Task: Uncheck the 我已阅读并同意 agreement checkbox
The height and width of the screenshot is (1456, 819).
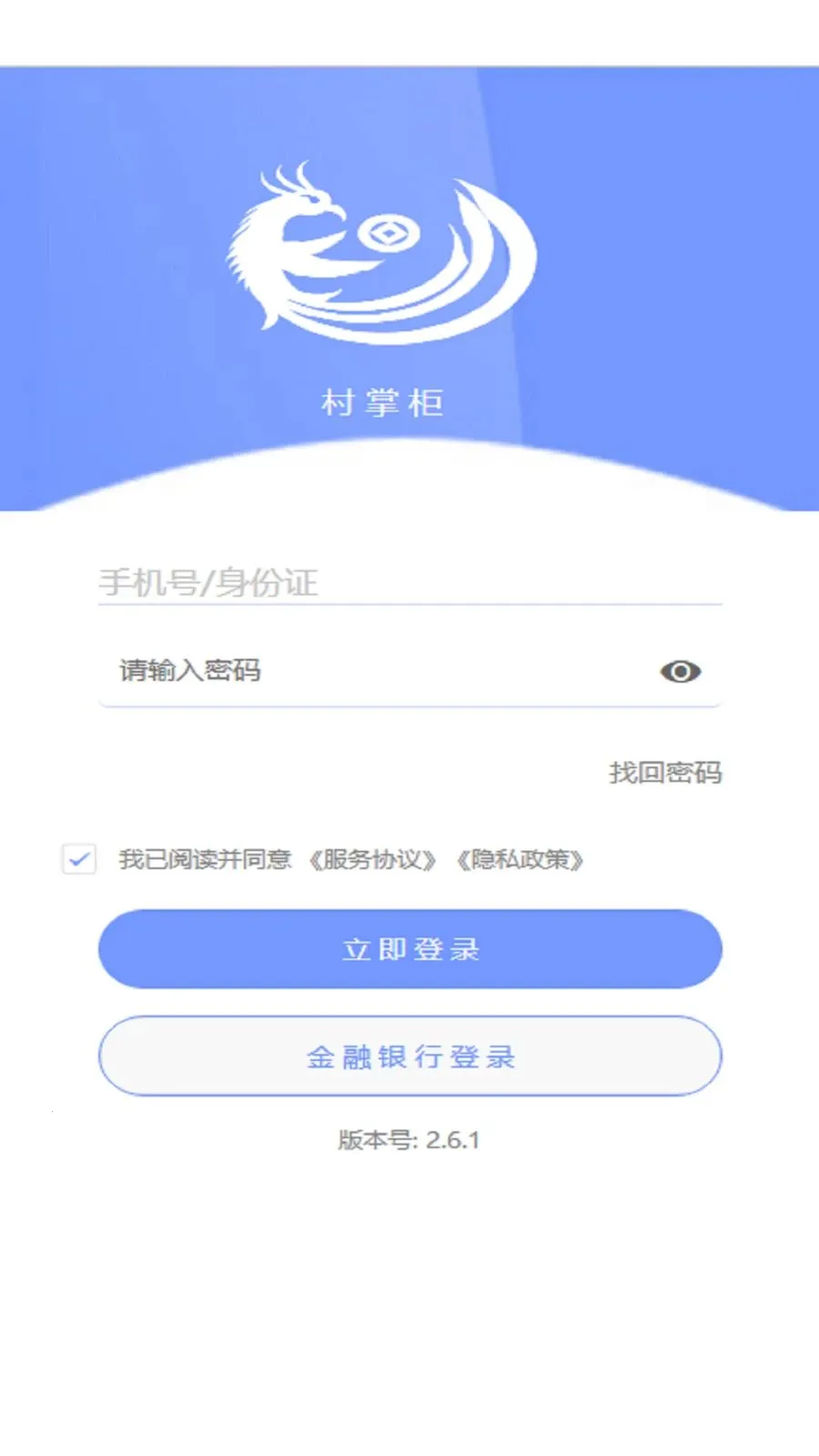Action: [79, 859]
